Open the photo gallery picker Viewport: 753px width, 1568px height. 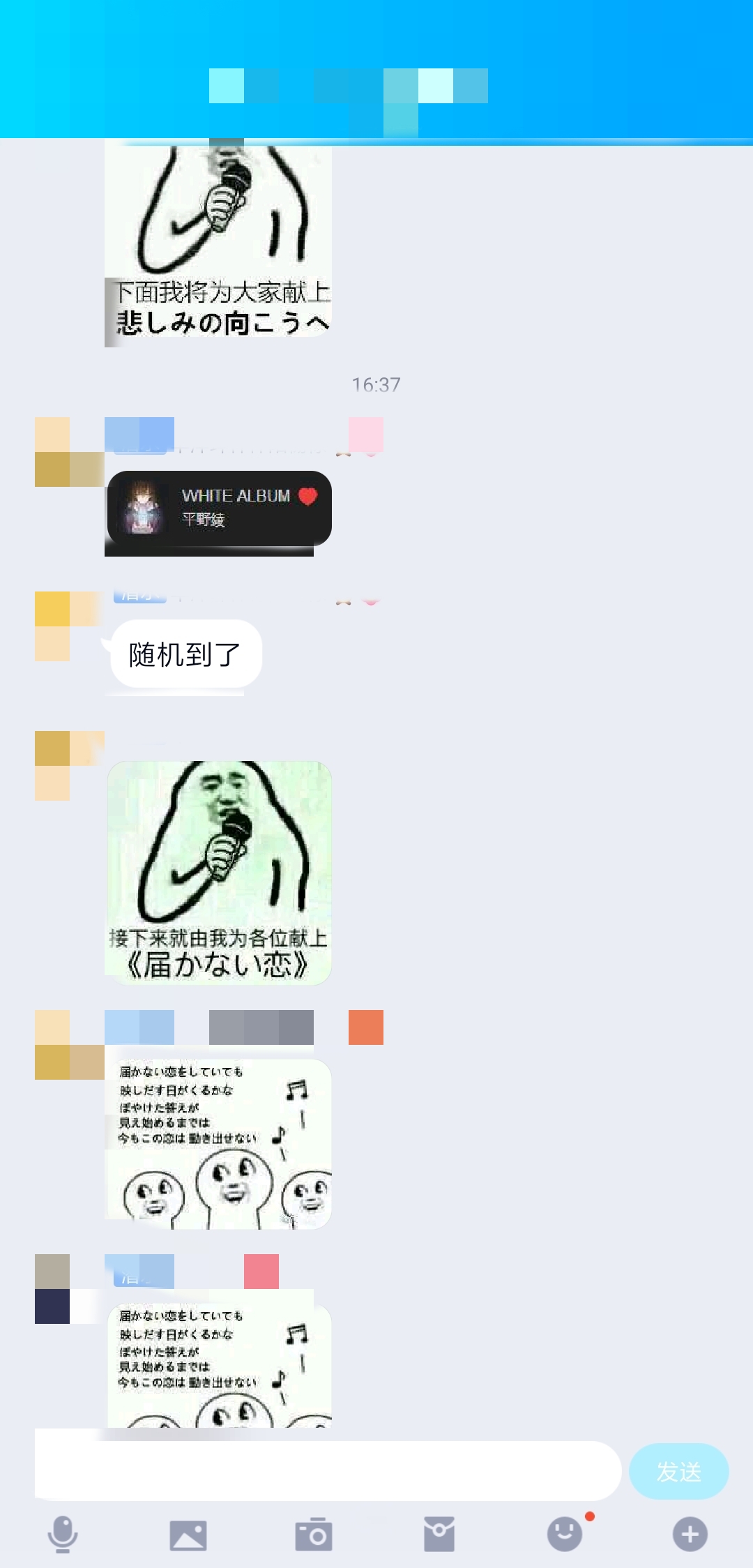click(188, 1535)
